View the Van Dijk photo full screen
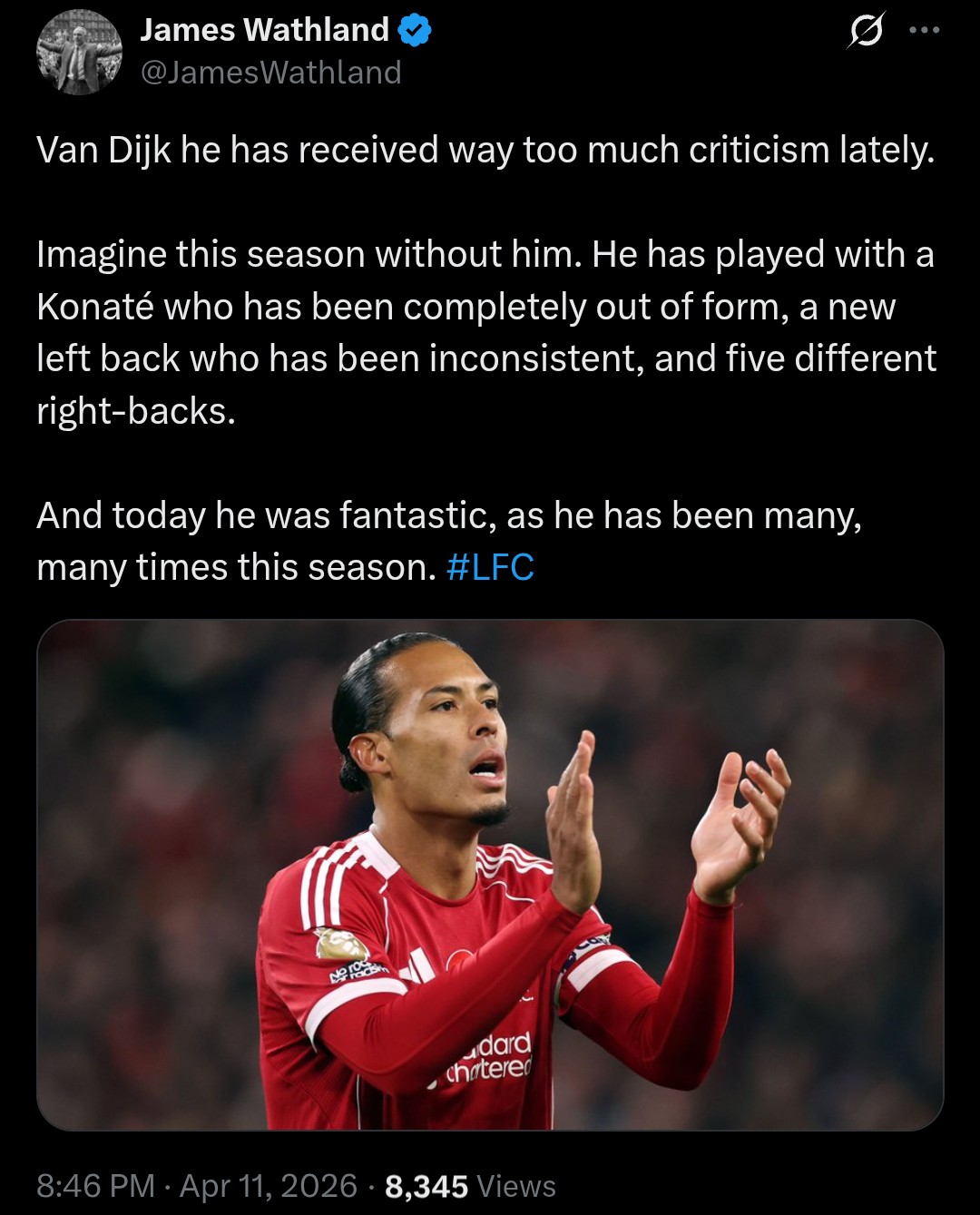This screenshot has height=1215, width=980. pyautogui.click(x=490, y=875)
